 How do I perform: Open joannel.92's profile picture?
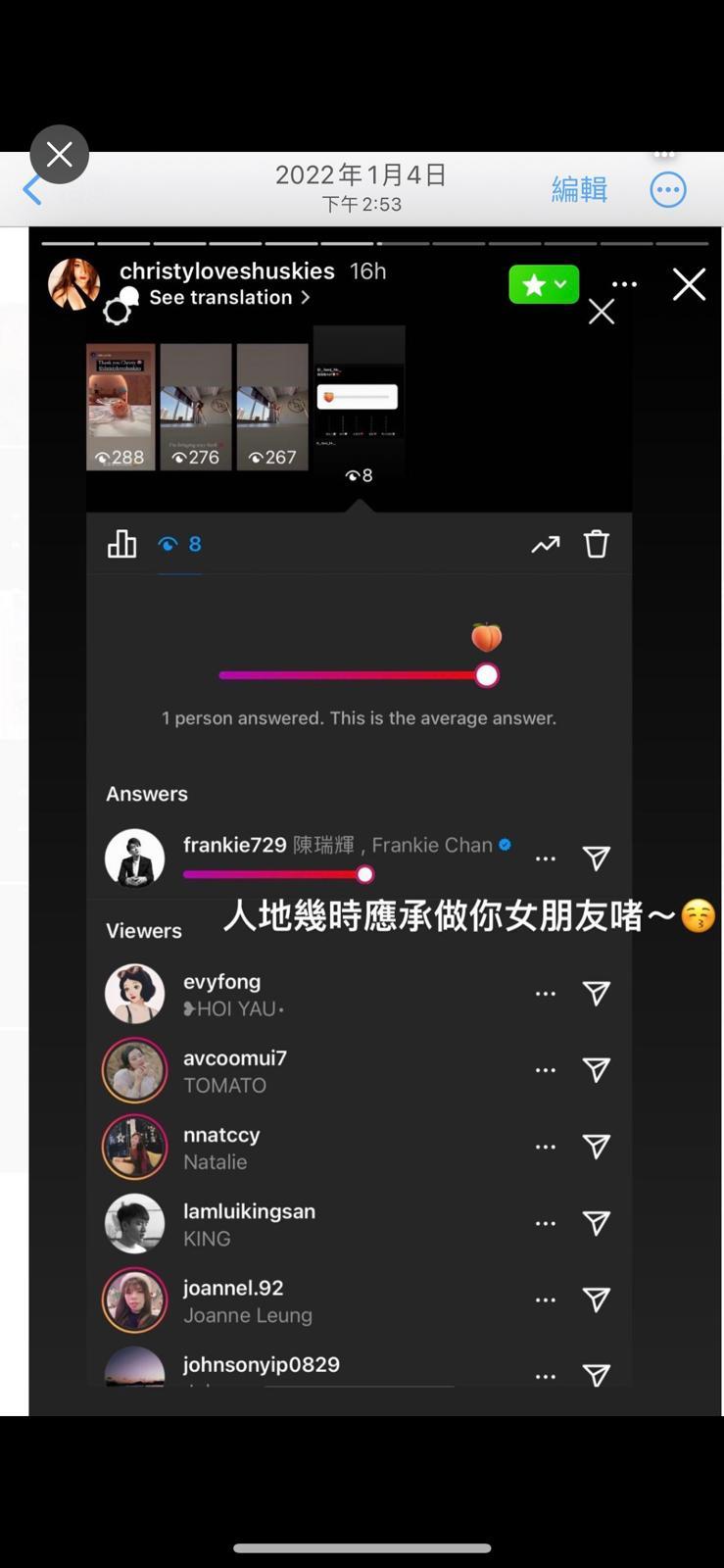(x=135, y=1299)
